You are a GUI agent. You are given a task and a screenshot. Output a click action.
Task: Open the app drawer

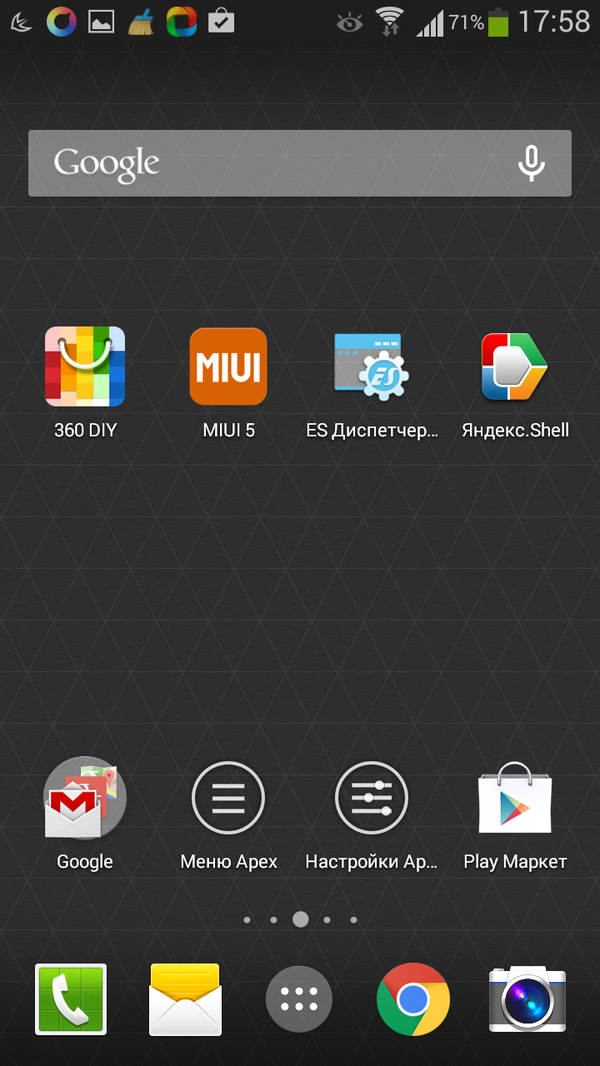click(x=299, y=998)
